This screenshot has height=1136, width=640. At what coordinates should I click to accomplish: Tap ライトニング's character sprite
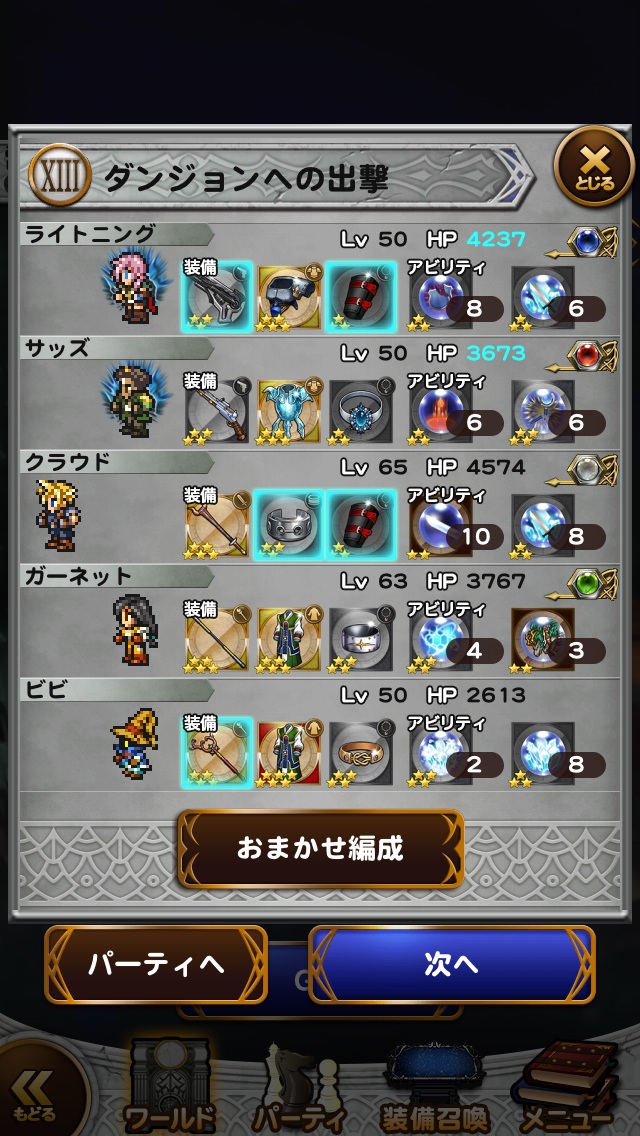coord(135,287)
